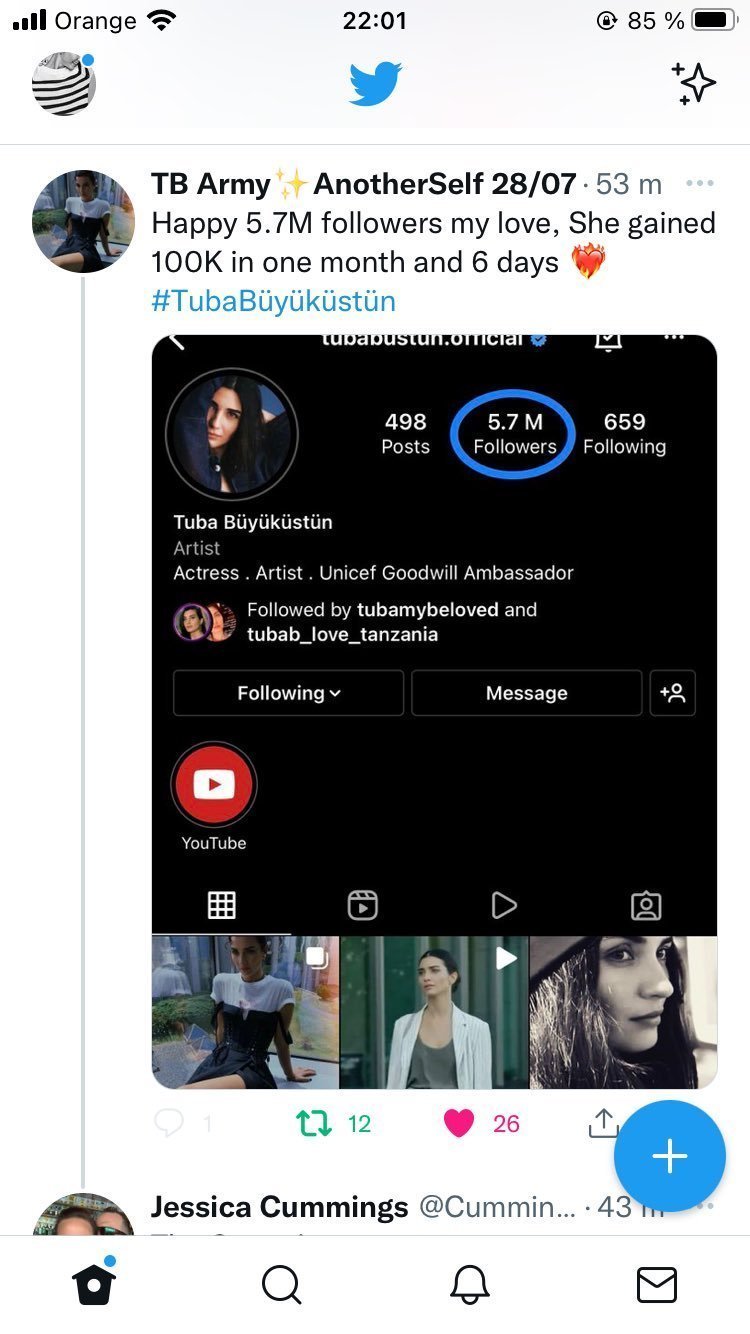Tap the Twitter bird logo to refresh

(x=375, y=84)
